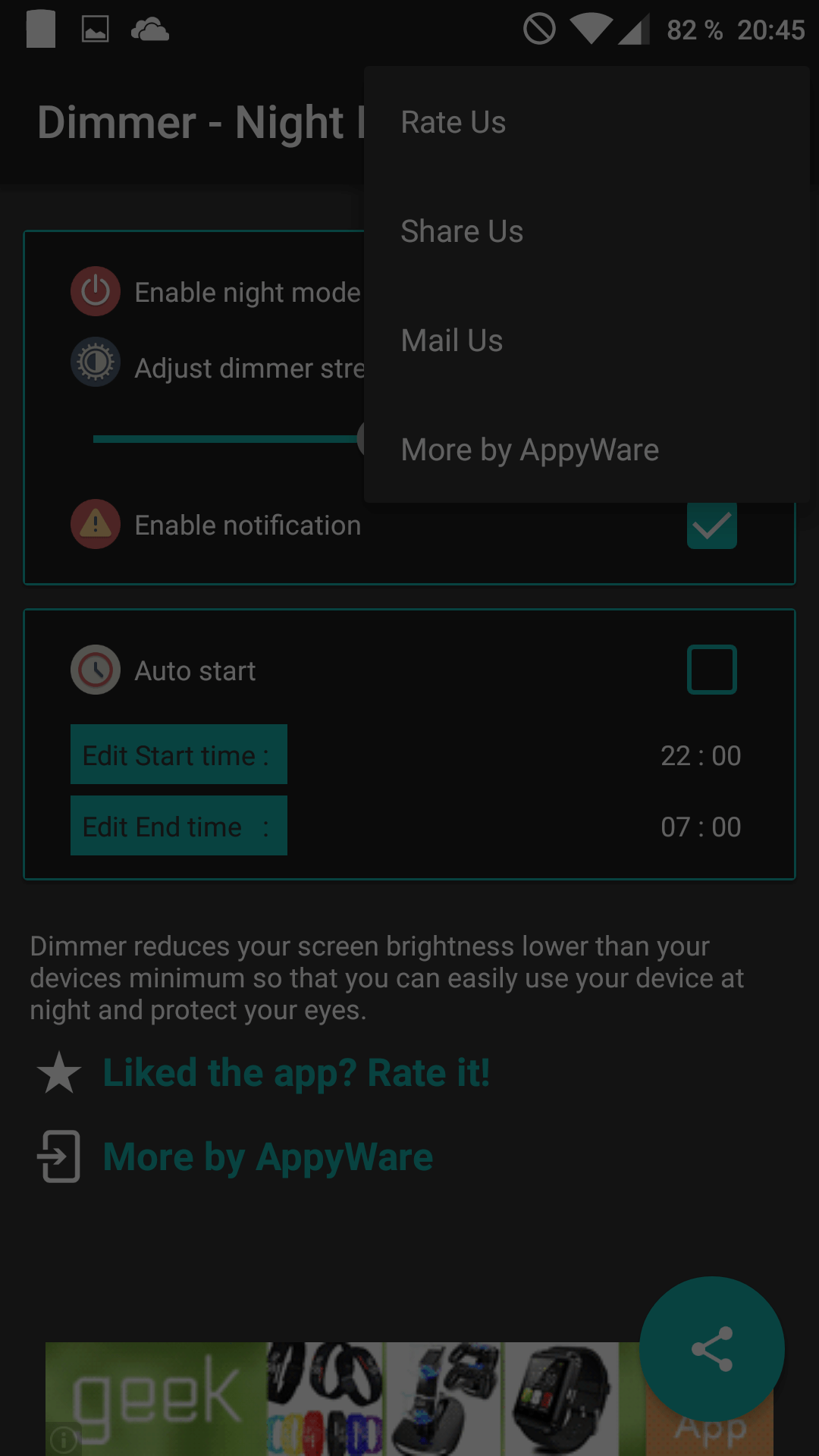Tap the Edit End time button
This screenshot has width=819, height=1456.
(x=179, y=826)
